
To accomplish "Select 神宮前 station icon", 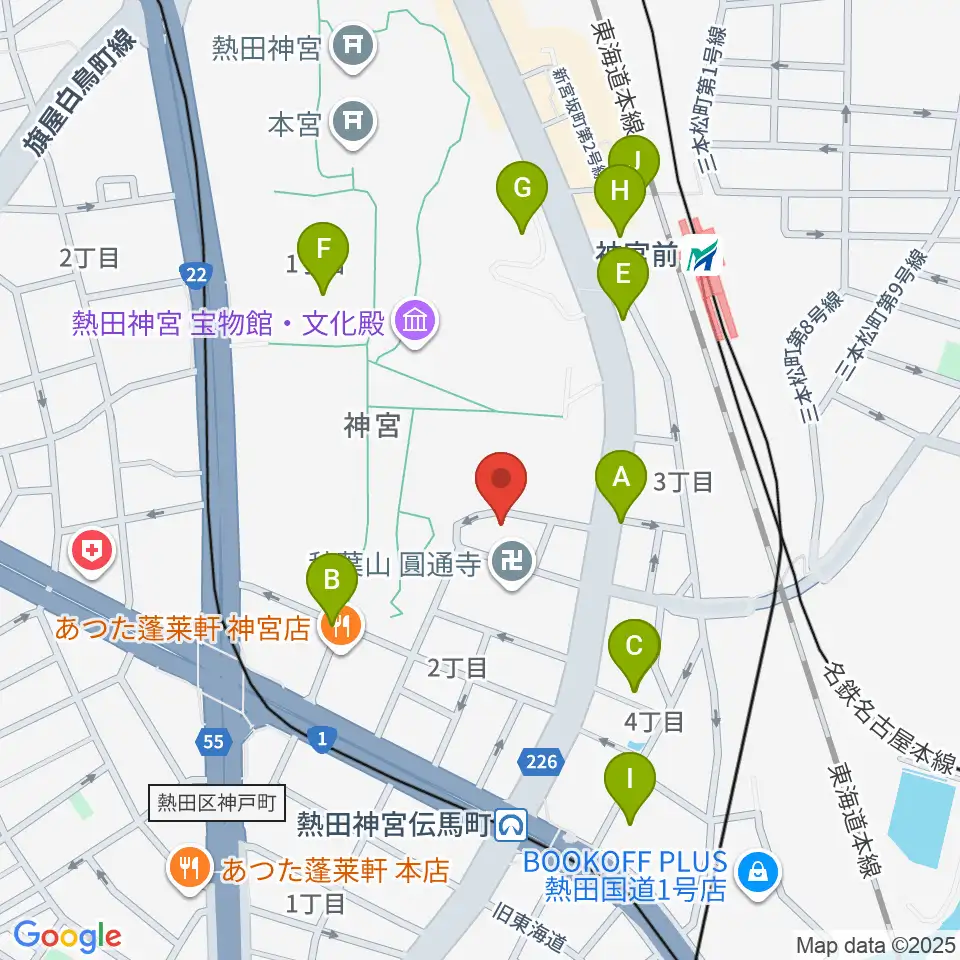I will [x=702, y=255].
